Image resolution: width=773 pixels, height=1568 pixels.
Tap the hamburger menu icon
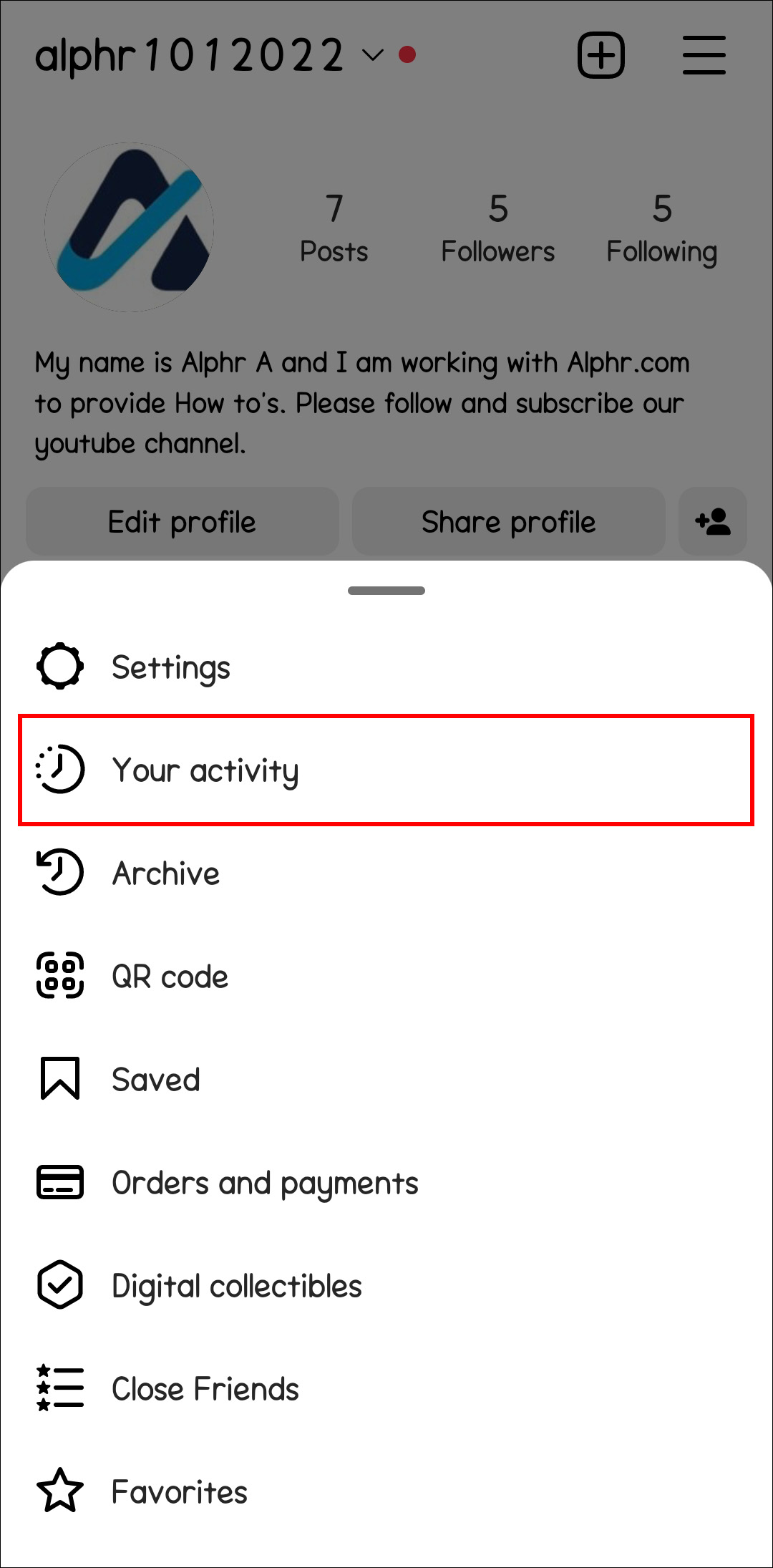coord(704,55)
